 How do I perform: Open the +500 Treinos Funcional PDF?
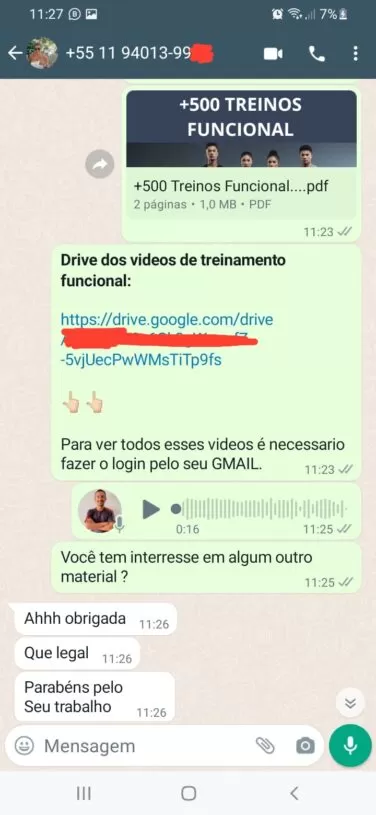pyautogui.click(x=241, y=155)
